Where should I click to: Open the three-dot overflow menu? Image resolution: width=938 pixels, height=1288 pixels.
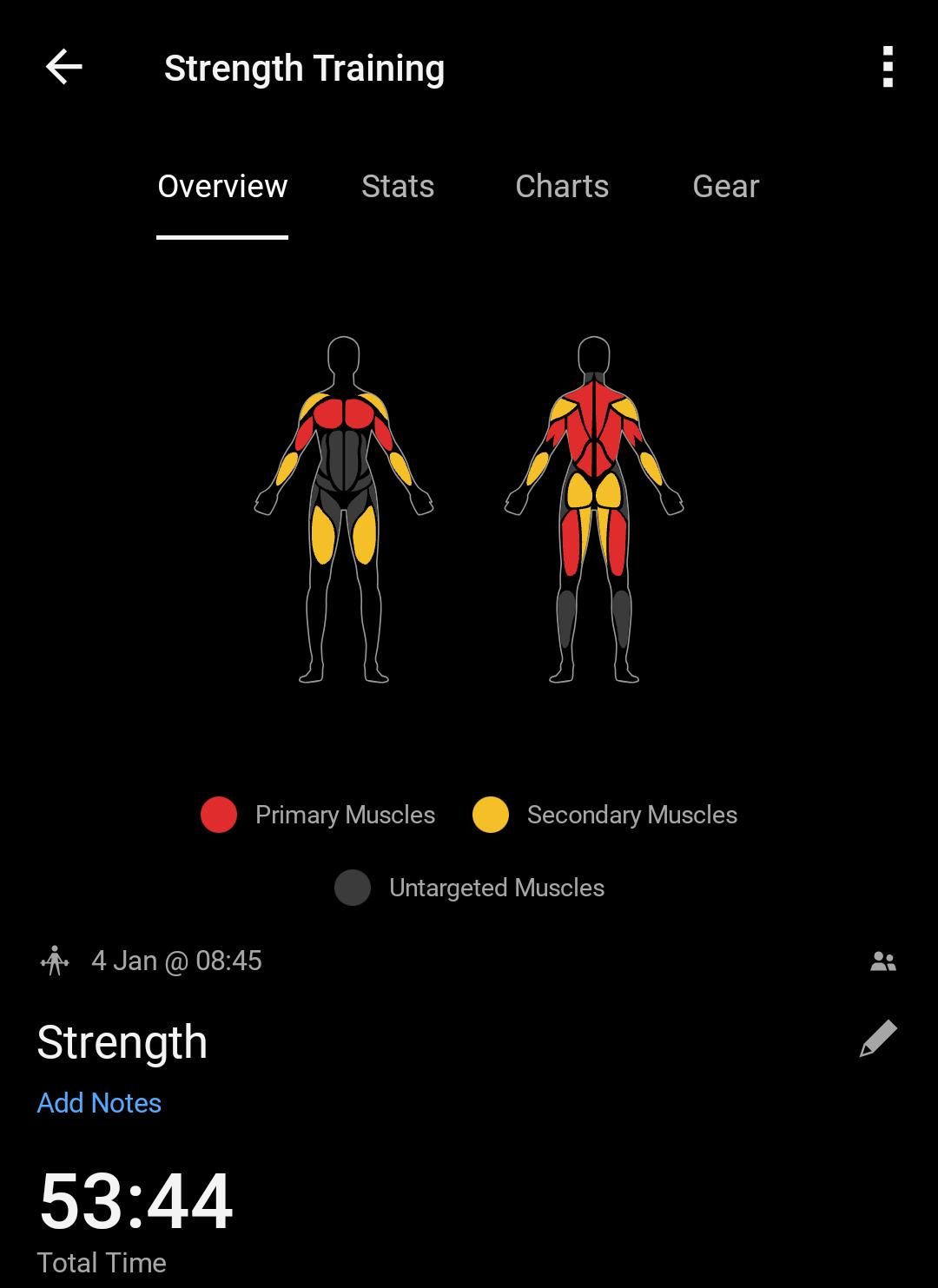(887, 67)
